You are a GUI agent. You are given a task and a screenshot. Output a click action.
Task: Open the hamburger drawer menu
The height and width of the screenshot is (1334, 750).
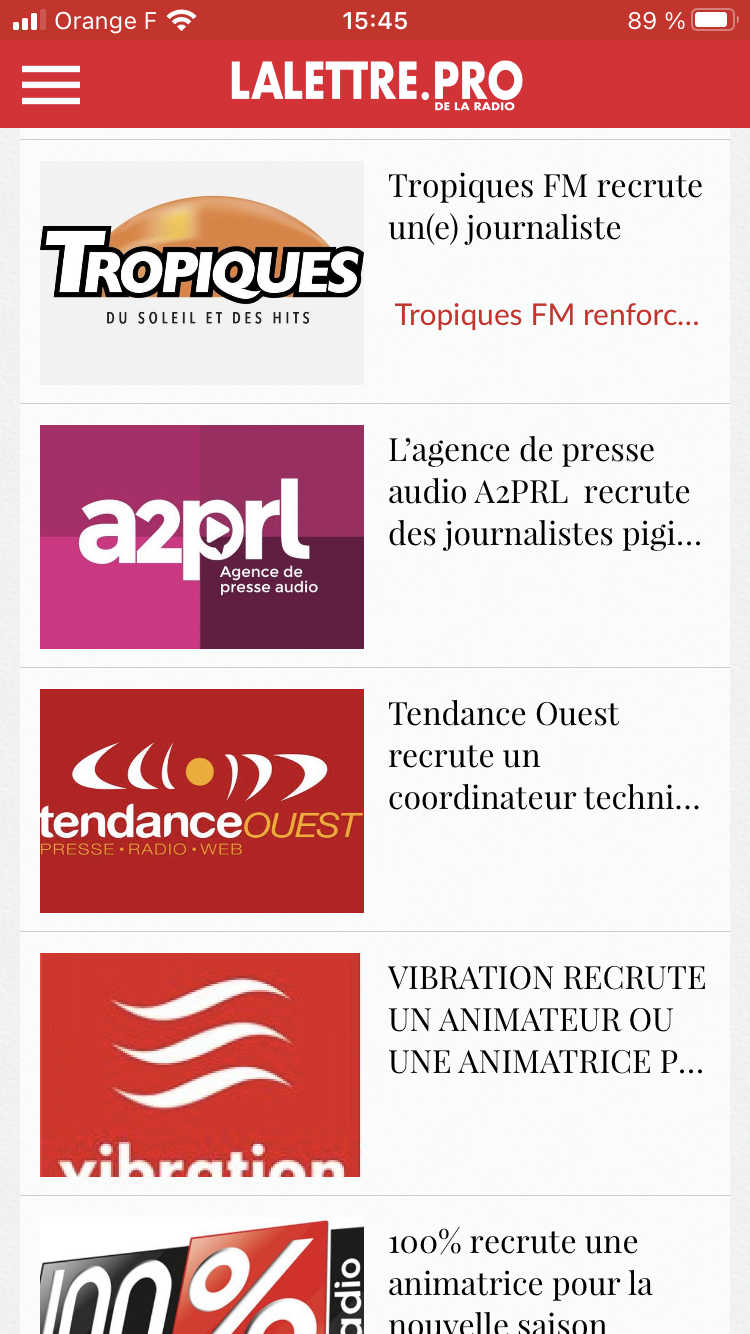point(51,84)
